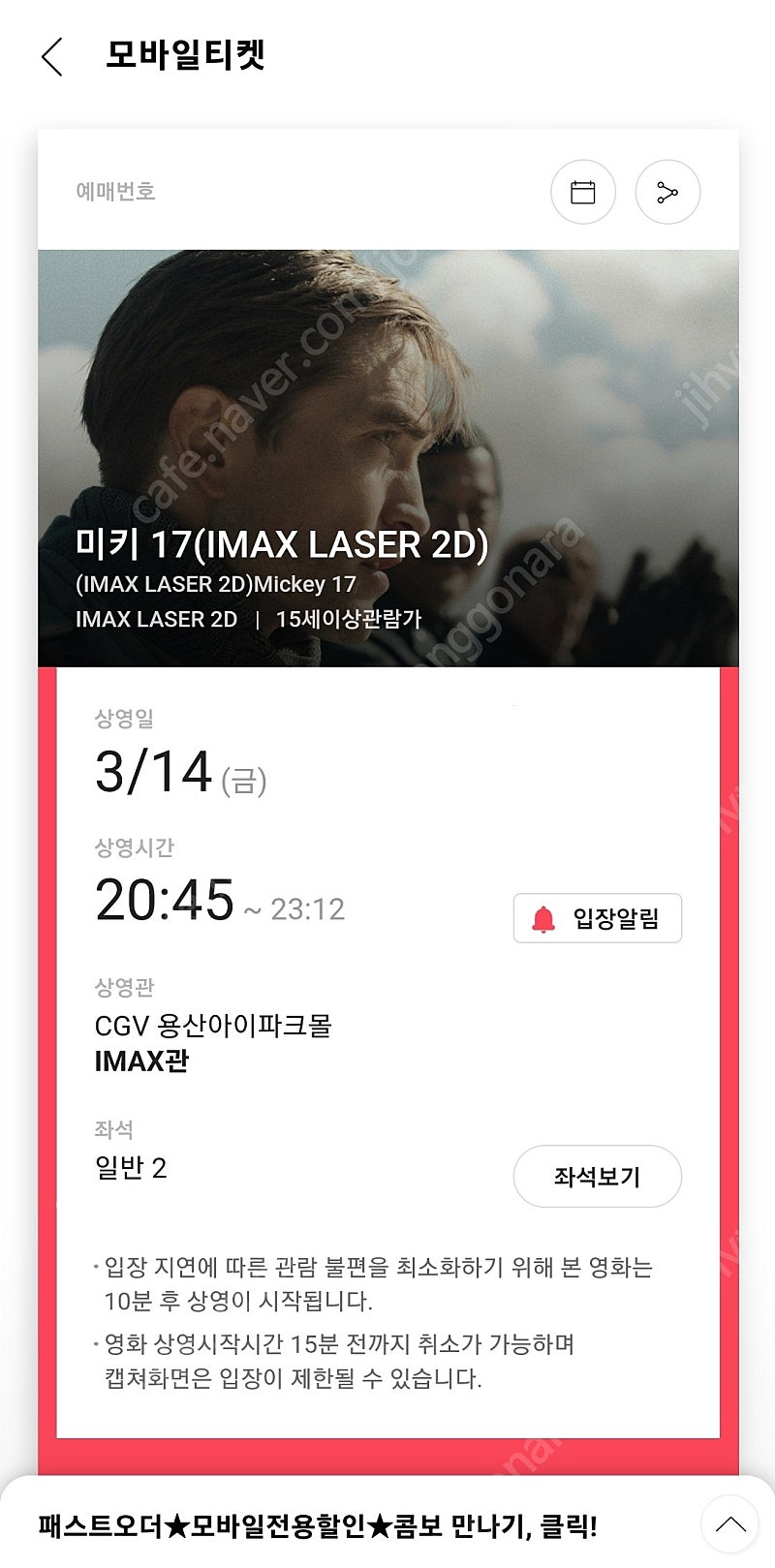775x1568 pixels.
Task: Enable the 입장알림 entry alert
Action: coord(598,918)
